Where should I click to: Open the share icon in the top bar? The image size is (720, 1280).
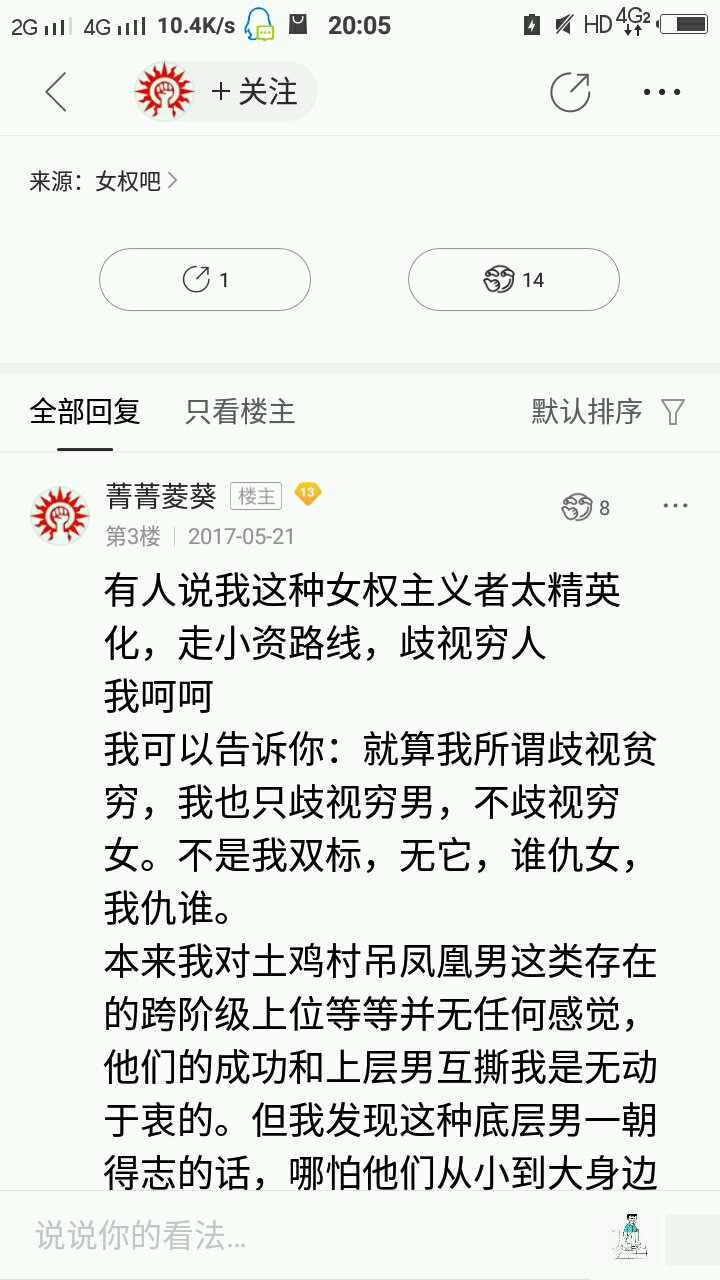[571, 93]
